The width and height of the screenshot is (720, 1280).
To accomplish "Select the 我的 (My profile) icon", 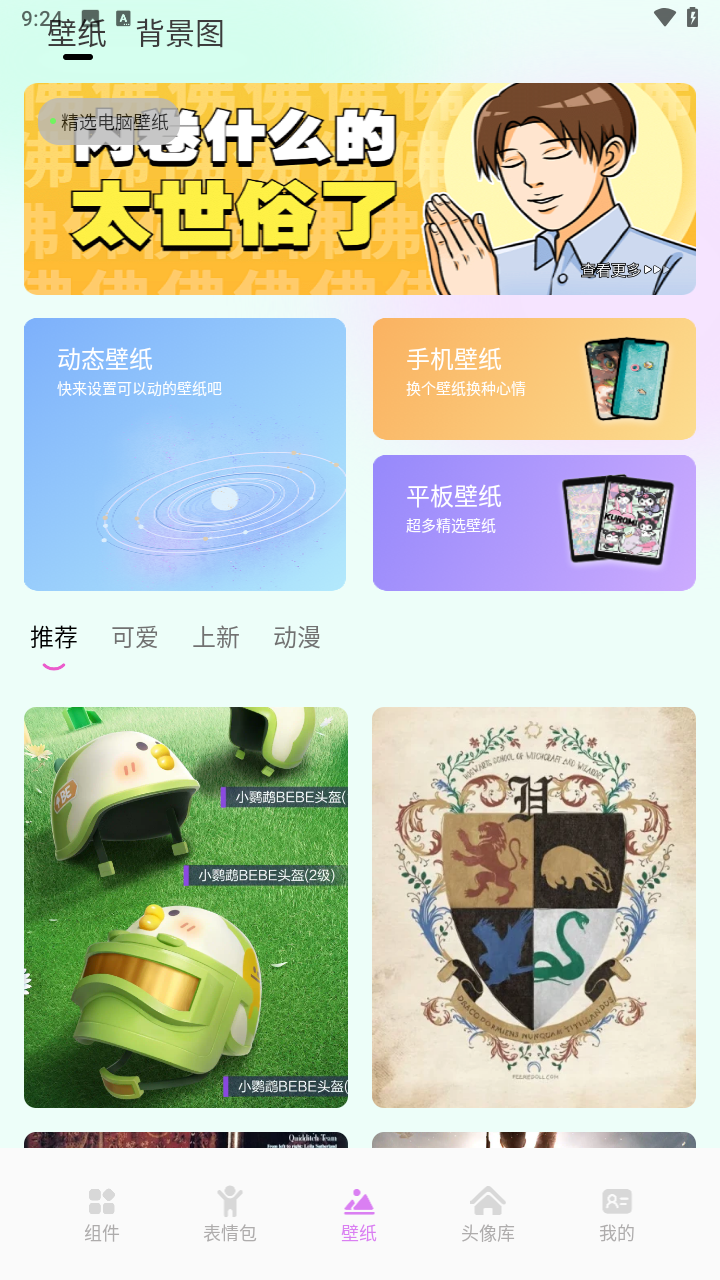I will coord(616,1200).
